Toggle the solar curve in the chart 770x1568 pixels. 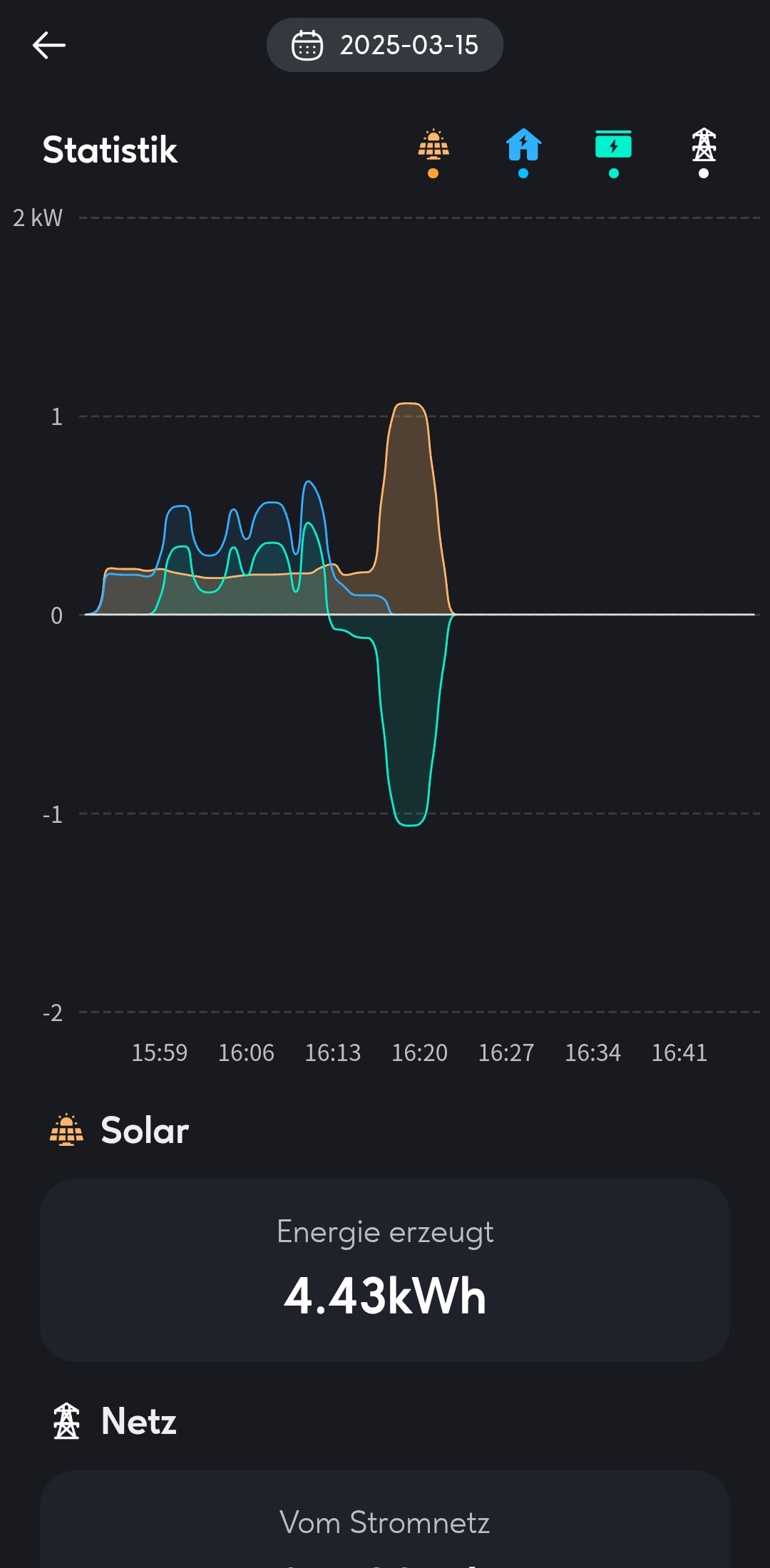pos(433,152)
